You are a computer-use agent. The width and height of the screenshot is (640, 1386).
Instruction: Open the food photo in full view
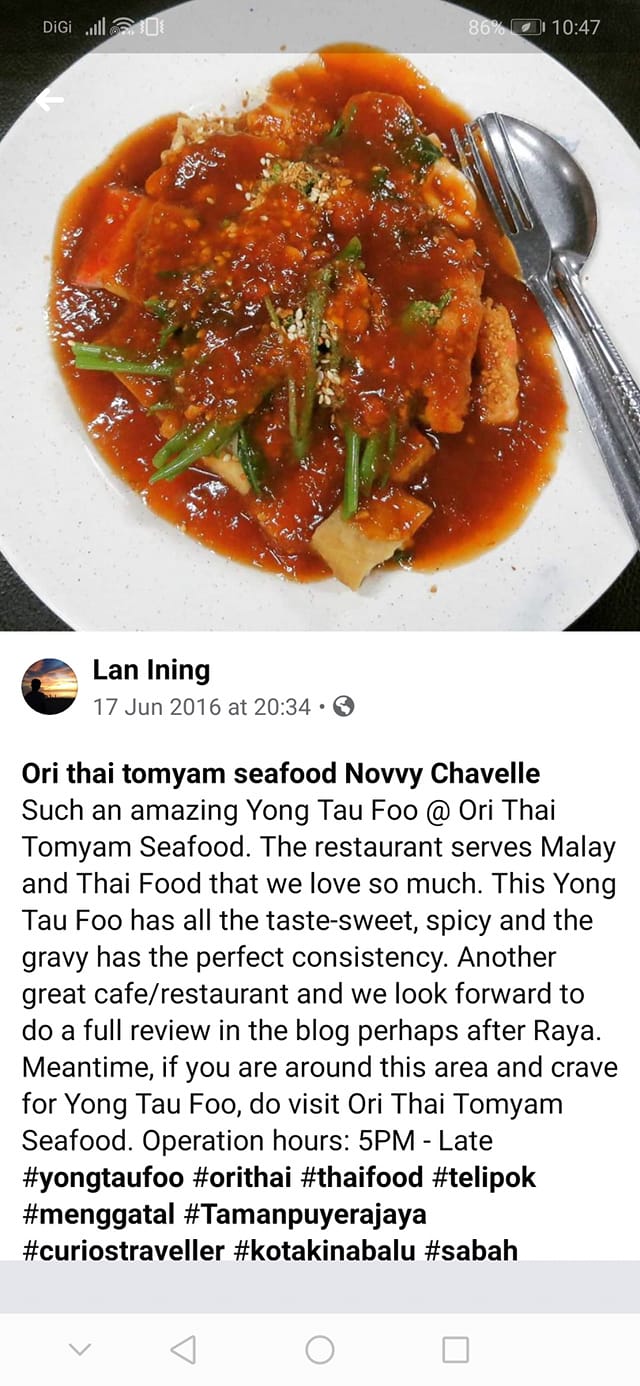(x=320, y=330)
